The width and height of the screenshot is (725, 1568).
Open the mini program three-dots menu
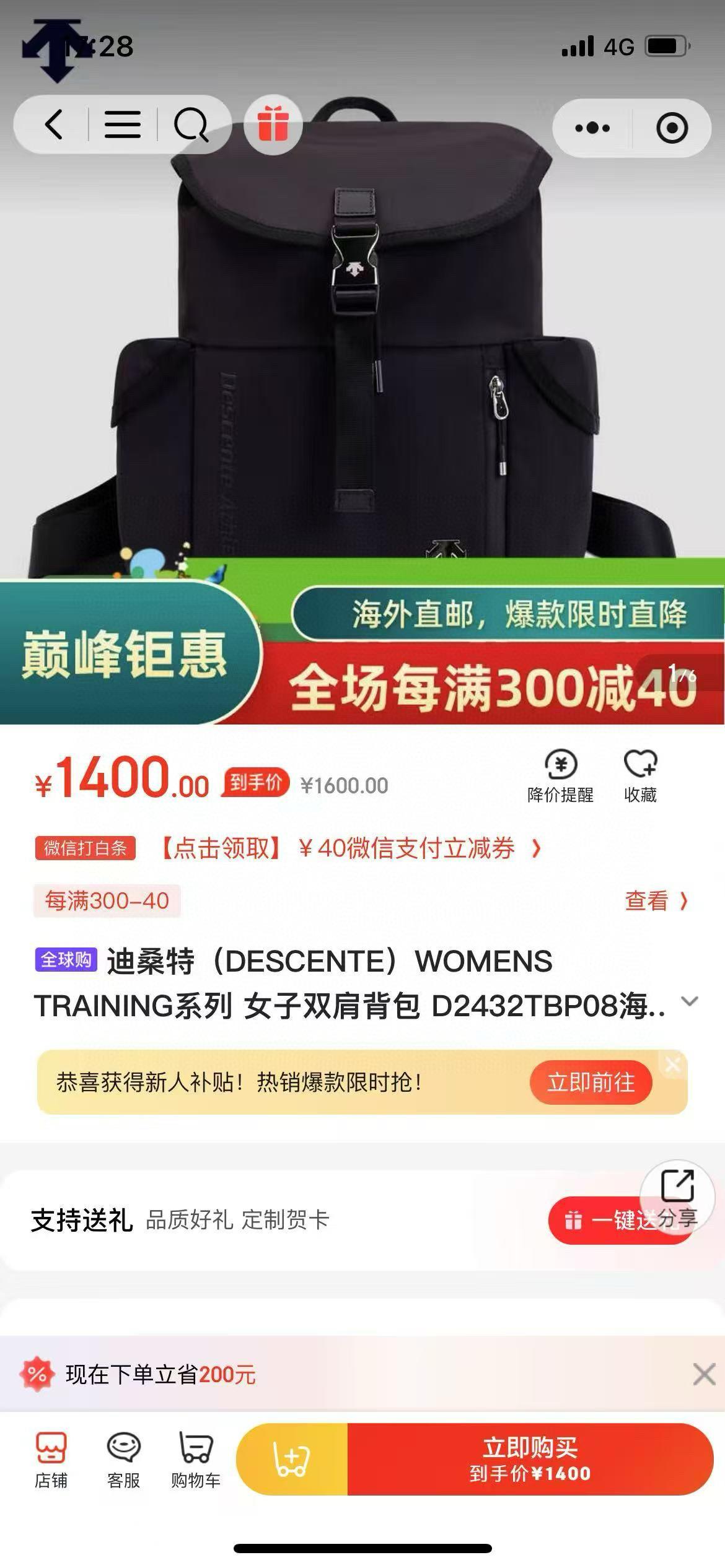592,128
